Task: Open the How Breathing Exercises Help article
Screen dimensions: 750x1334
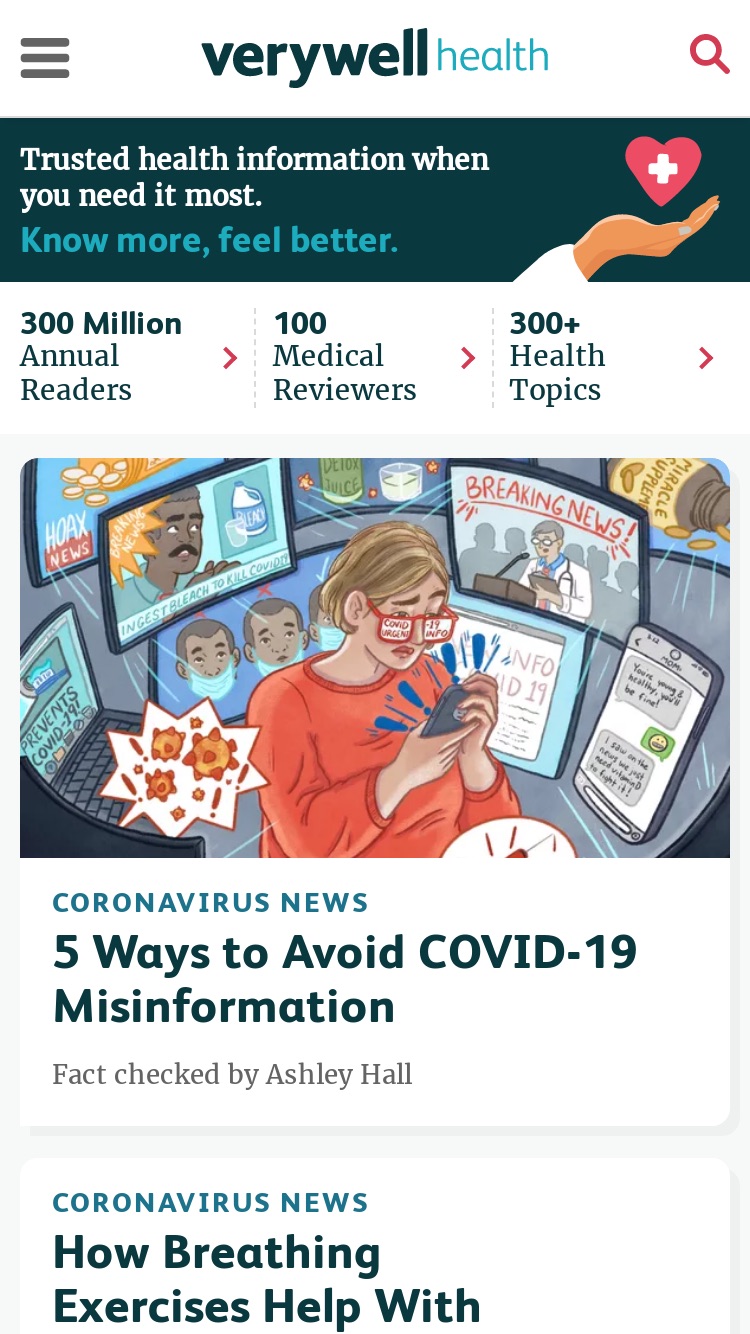Action: pos(375,1246)
